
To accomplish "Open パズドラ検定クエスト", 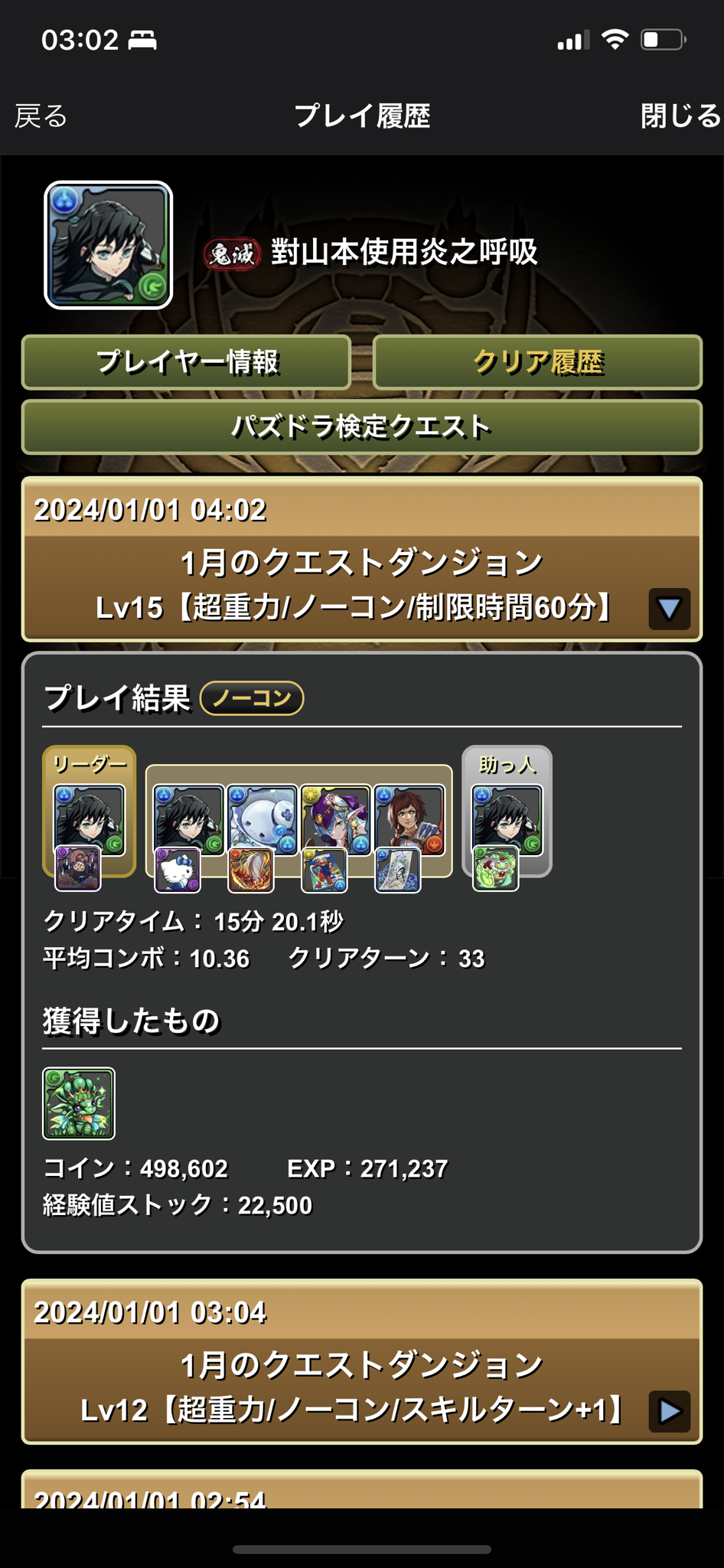I will [361, 426].
